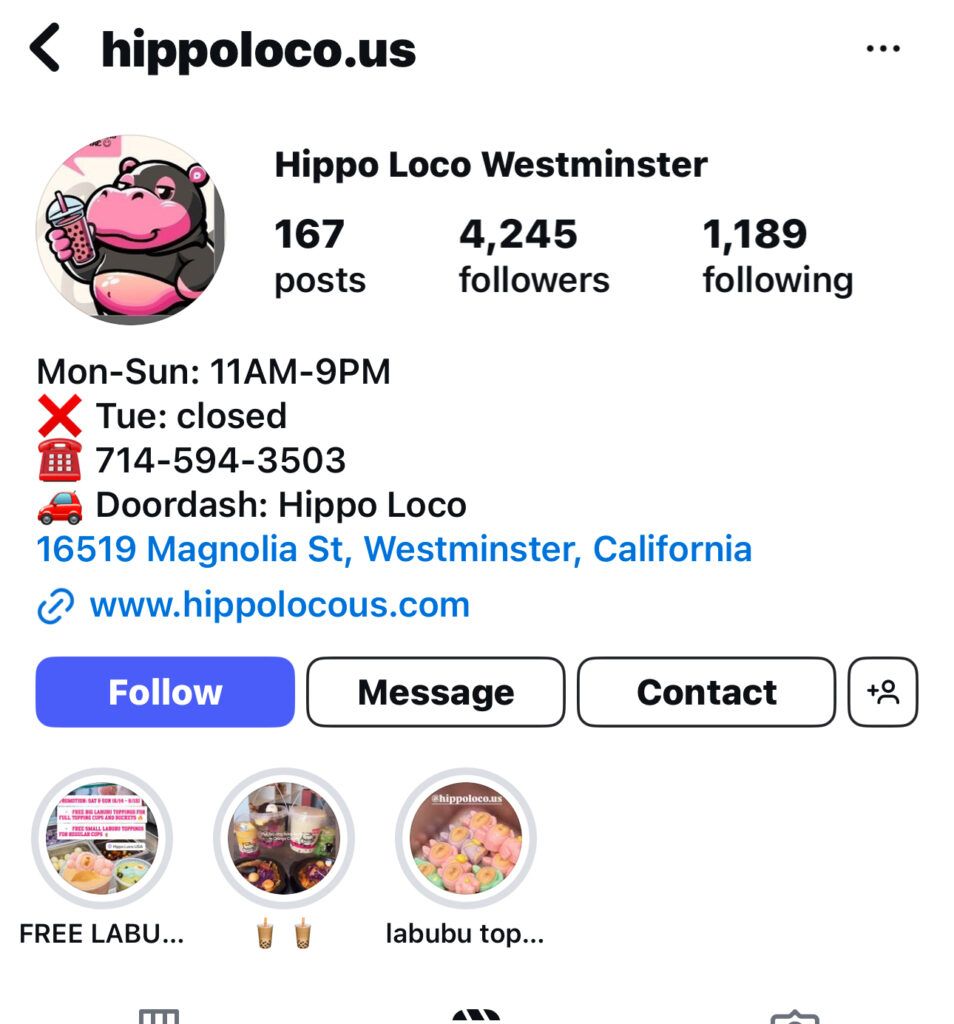954x1024 pixels.
Task: Open the 16519 Magnolia St address link
Action: pyautogui.click(x=394, y=549)
